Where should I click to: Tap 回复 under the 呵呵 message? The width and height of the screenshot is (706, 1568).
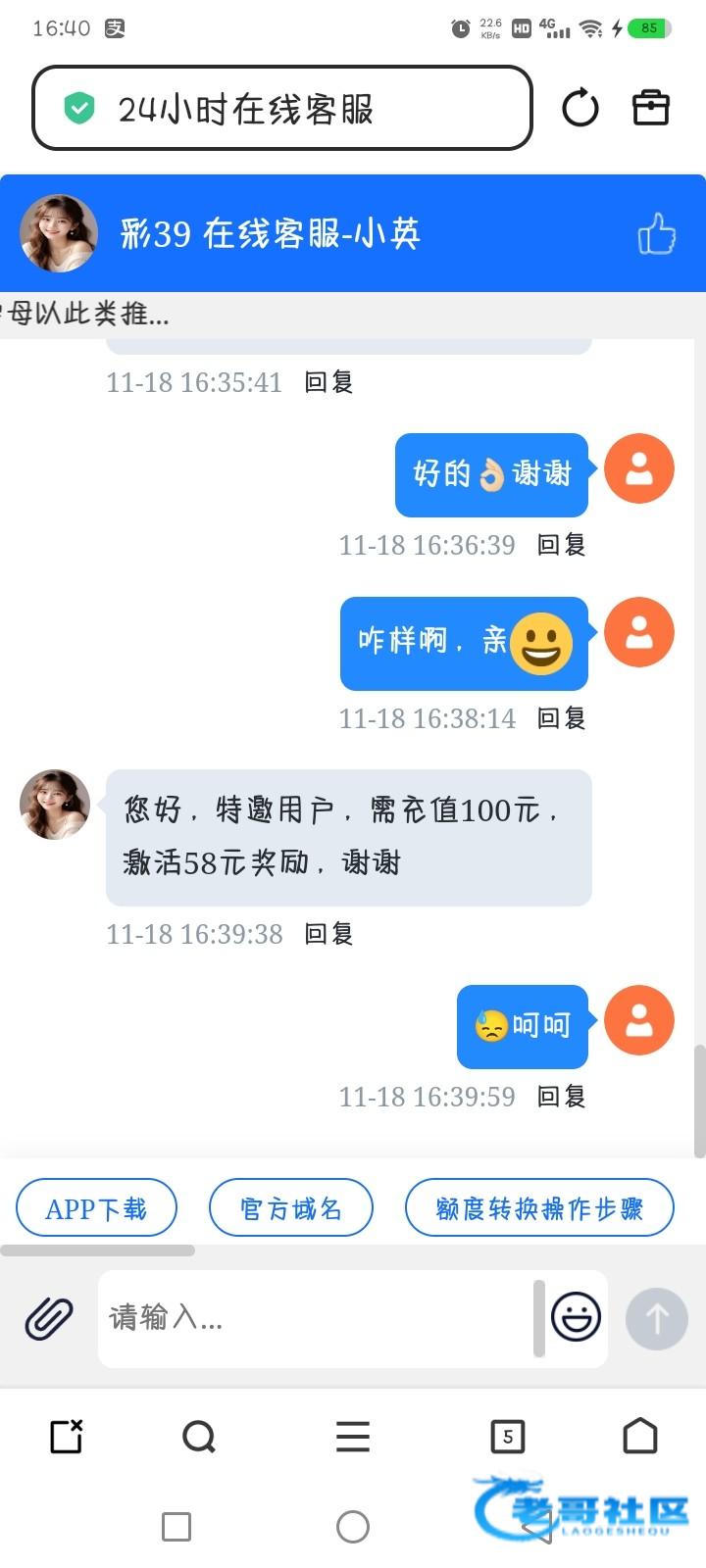(x=561, y=1097)
